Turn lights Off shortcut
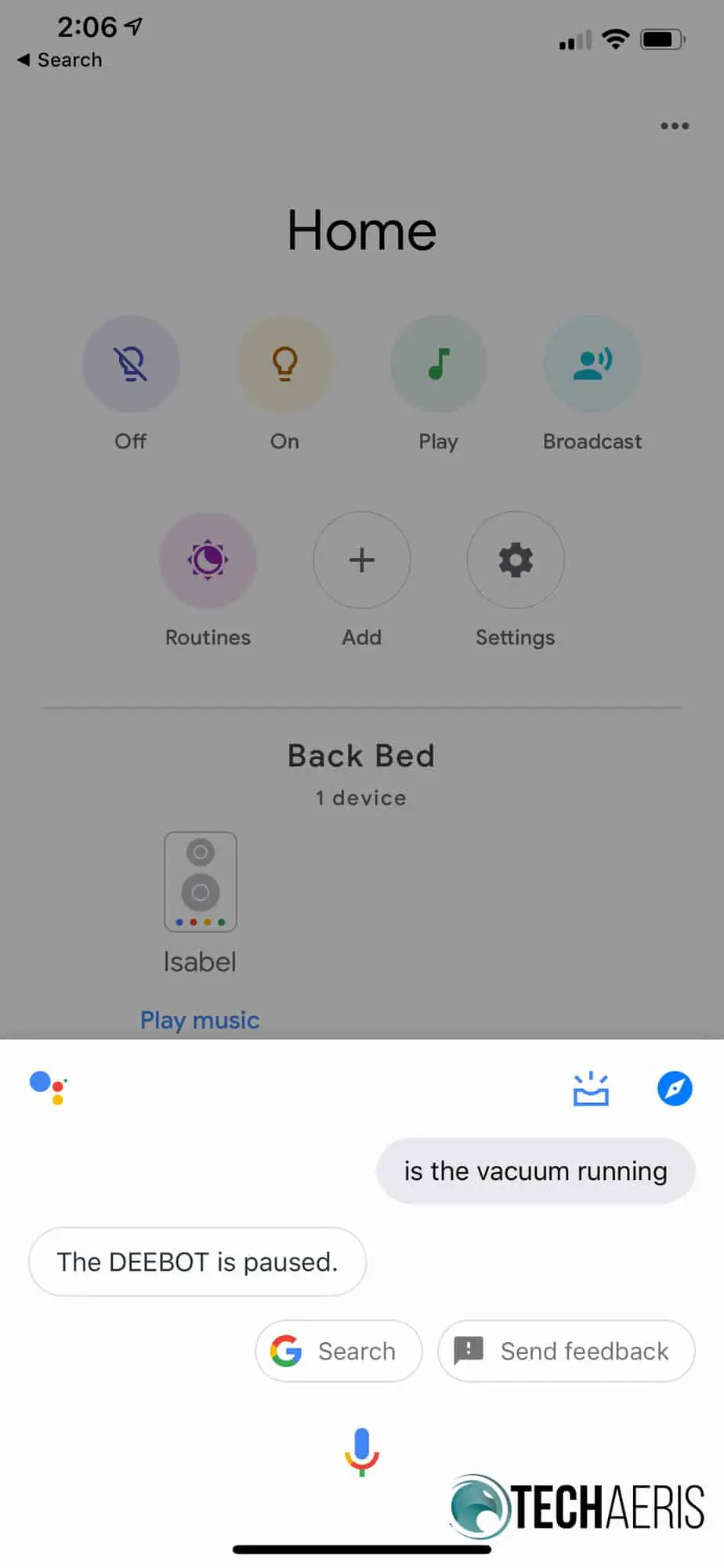The image size is (724, 1568). pyautogui.click(x=131, y=365)
